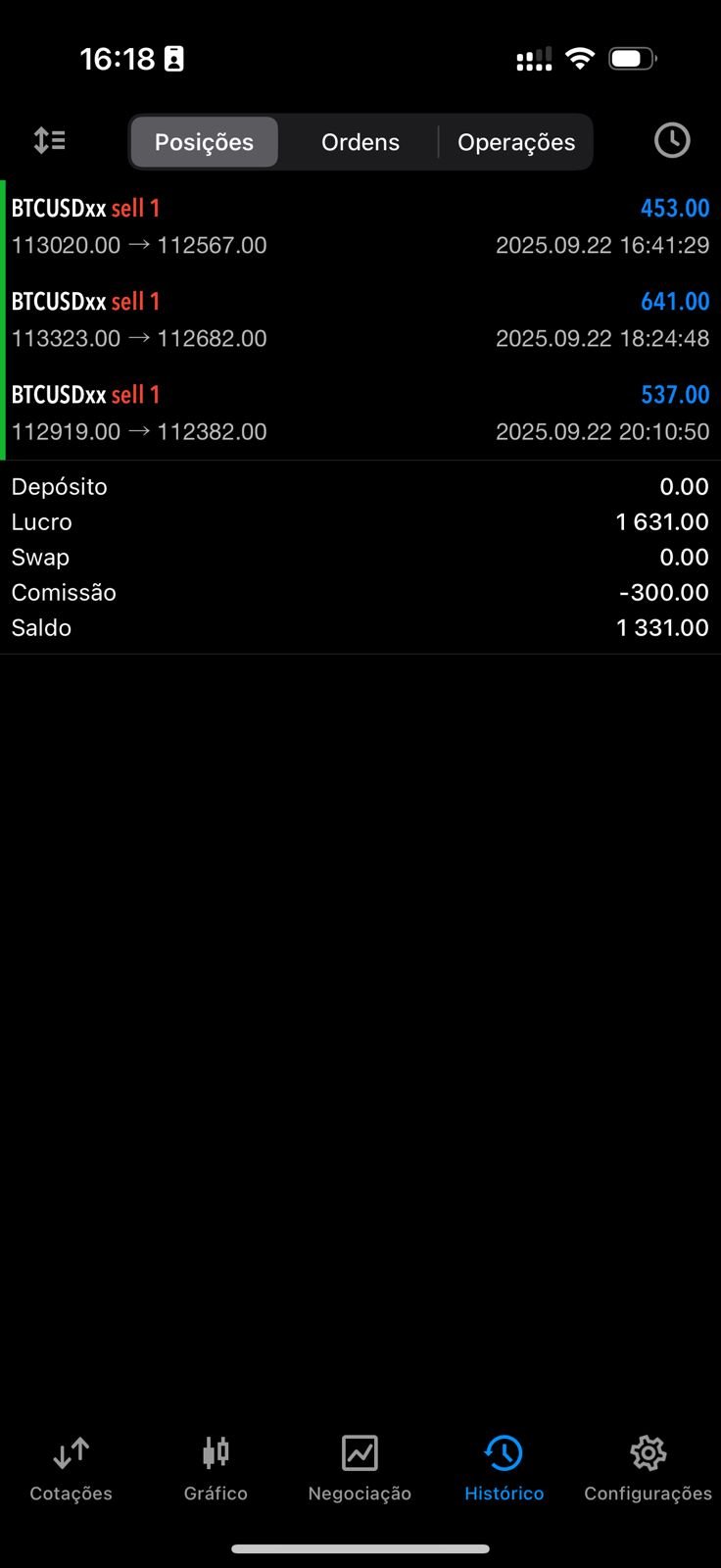The image size is (721, 1568).
Task: Tap the Saldo balance row
Action: (x=360, y=627)
